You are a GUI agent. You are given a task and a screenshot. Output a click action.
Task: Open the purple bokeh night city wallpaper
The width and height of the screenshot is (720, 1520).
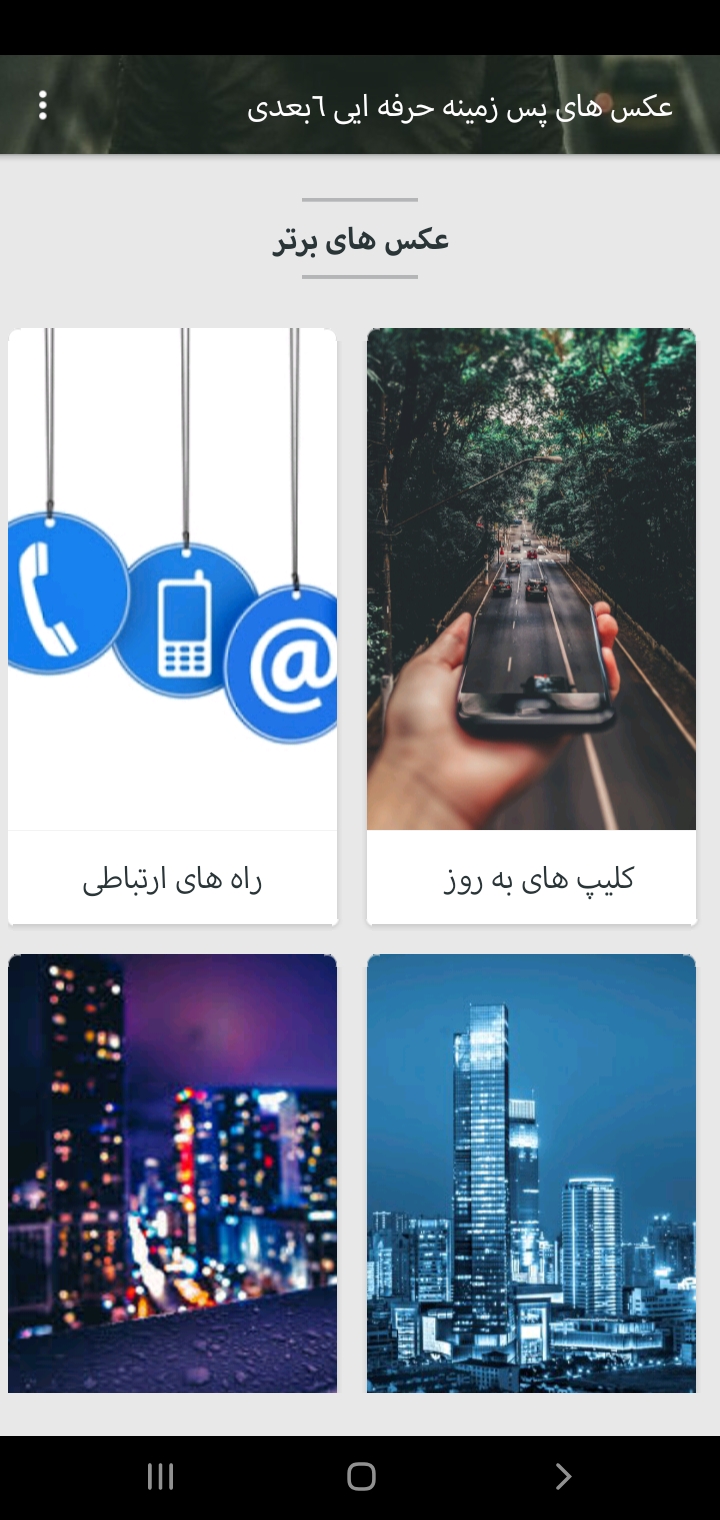coord(172,1175)
